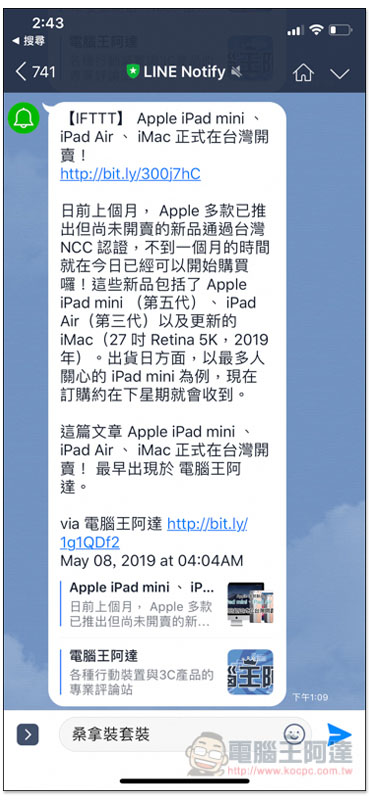Return to previous app via 搜尋

[28, 40]
